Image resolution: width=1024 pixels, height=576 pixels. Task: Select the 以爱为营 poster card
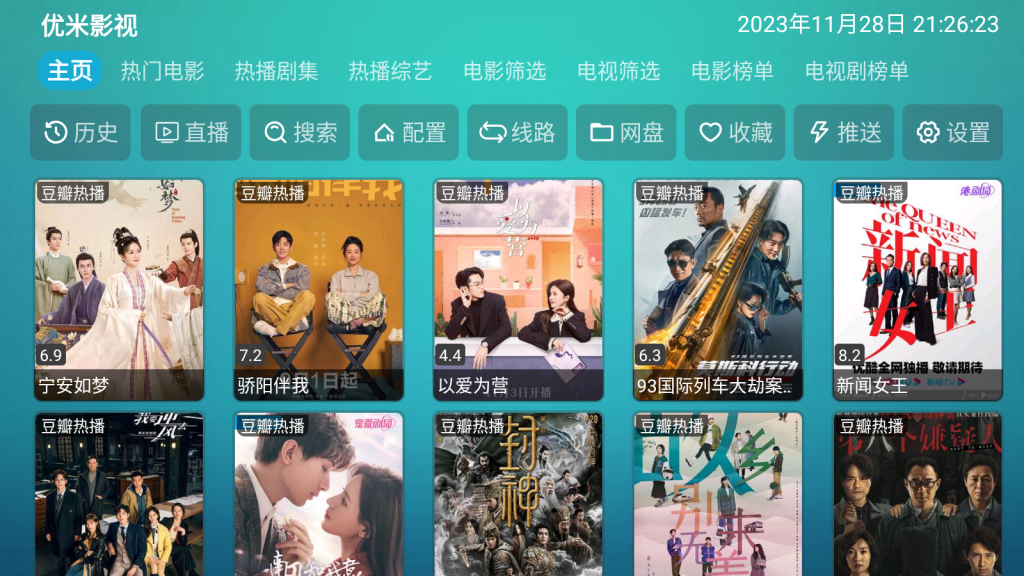518,289
